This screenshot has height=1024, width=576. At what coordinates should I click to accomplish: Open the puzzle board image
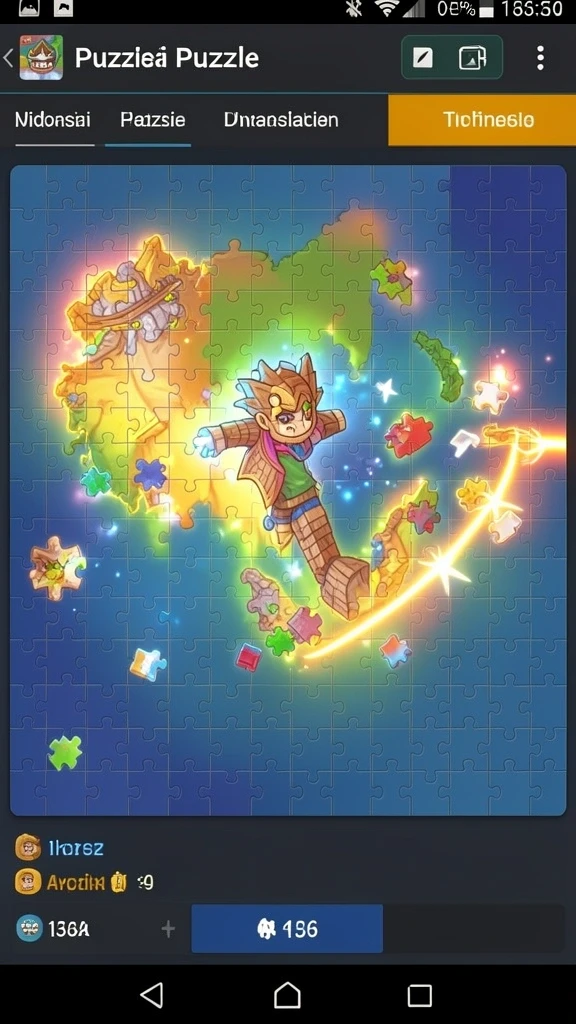coord(288,490)
